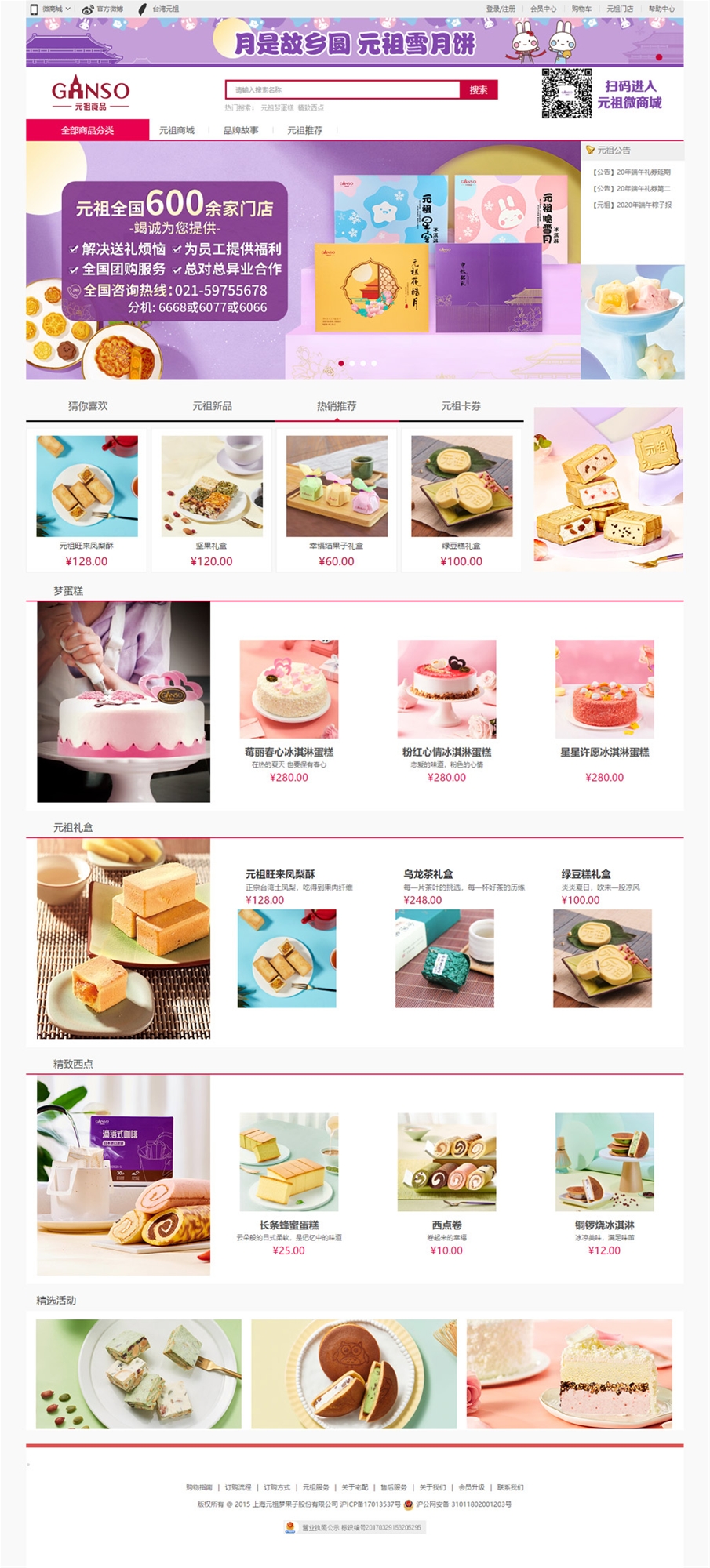
Task: Open 品牌故事 brand story page
Action: tap(240, 130)
